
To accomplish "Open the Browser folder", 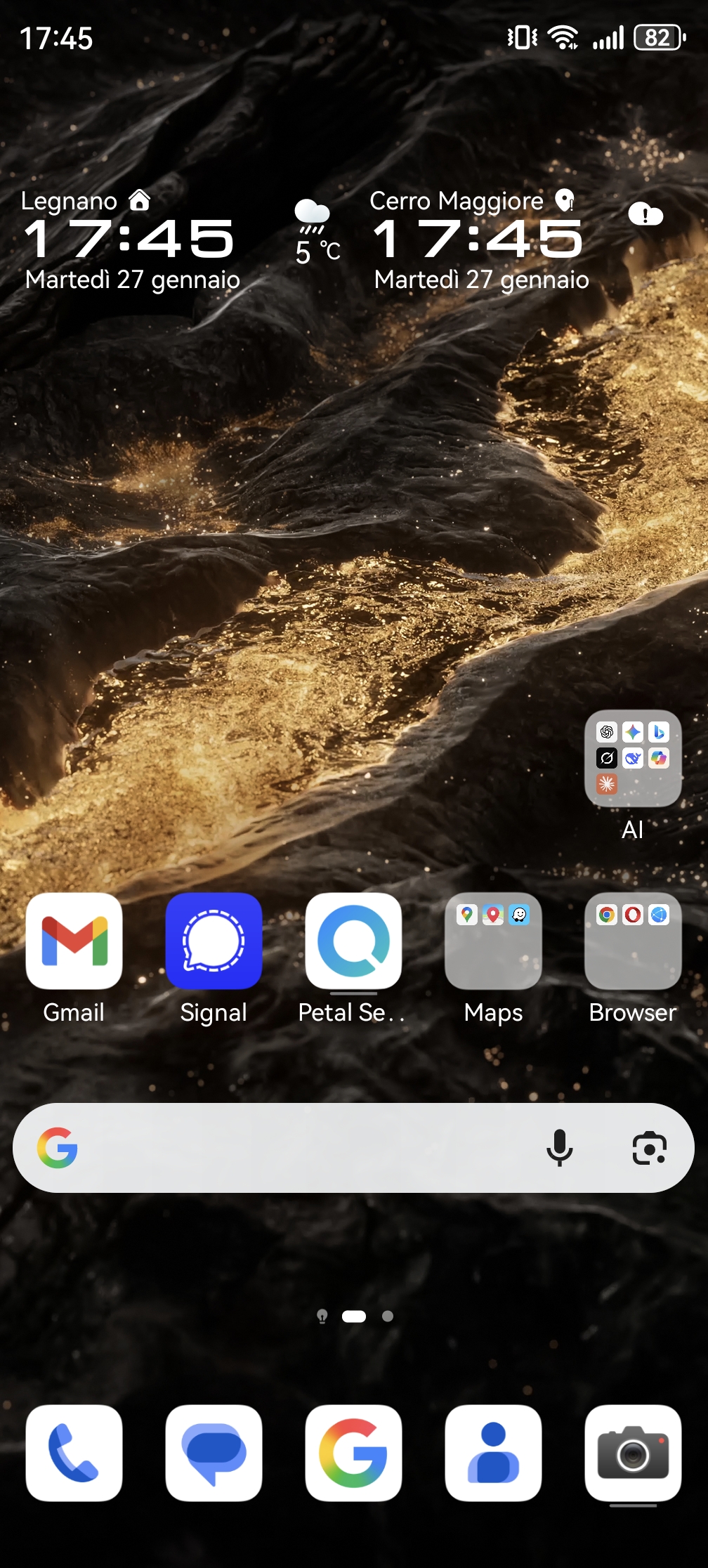I will (x=633, y=941).
